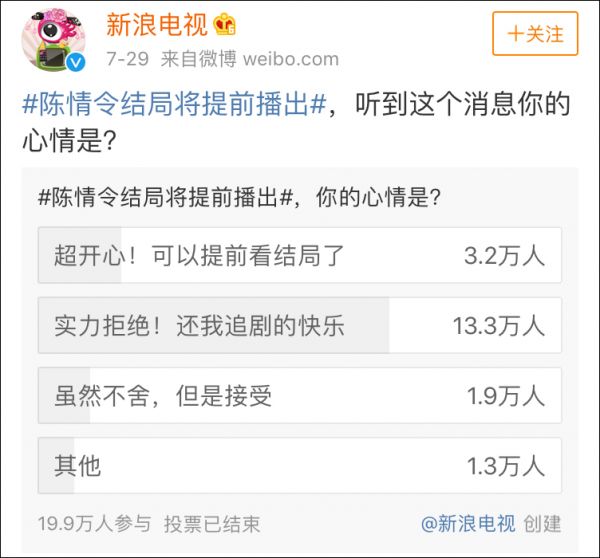Viewport: 600px width, 558px height.
Task: Select poll option 实力拒绝！还我追剧的快乐
Action: (x=299, y=325)
